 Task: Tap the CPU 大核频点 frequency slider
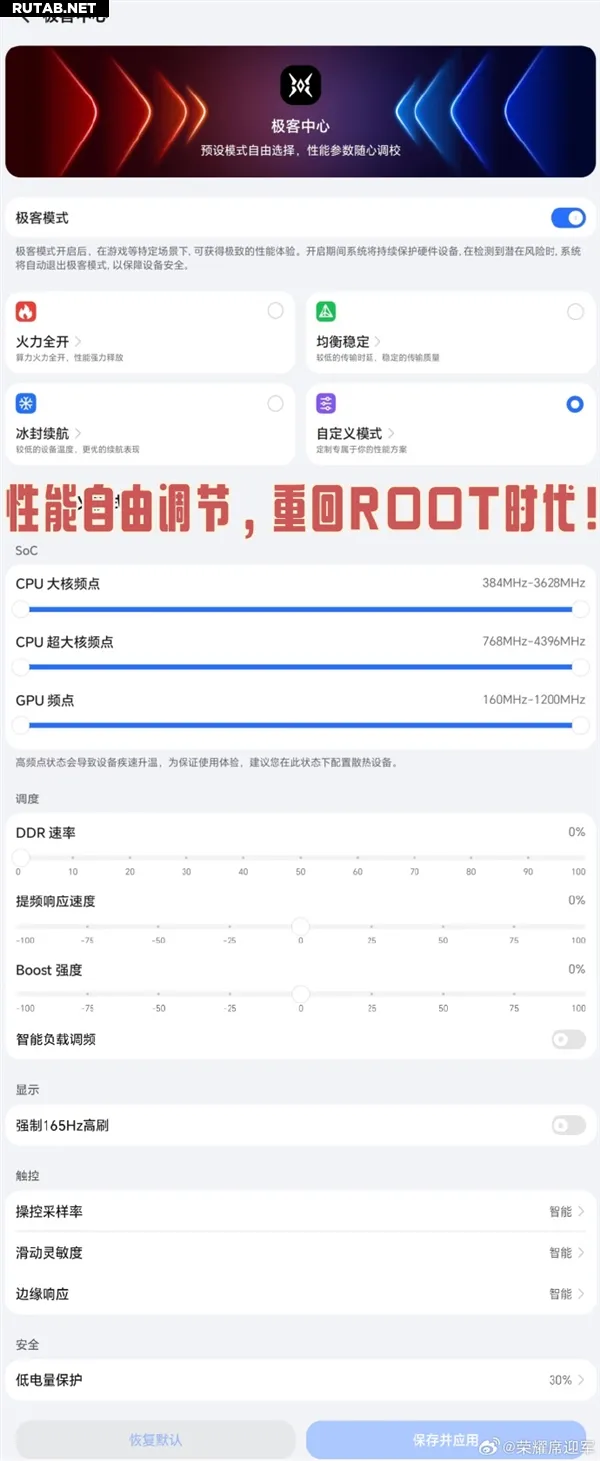coord(300,609)
